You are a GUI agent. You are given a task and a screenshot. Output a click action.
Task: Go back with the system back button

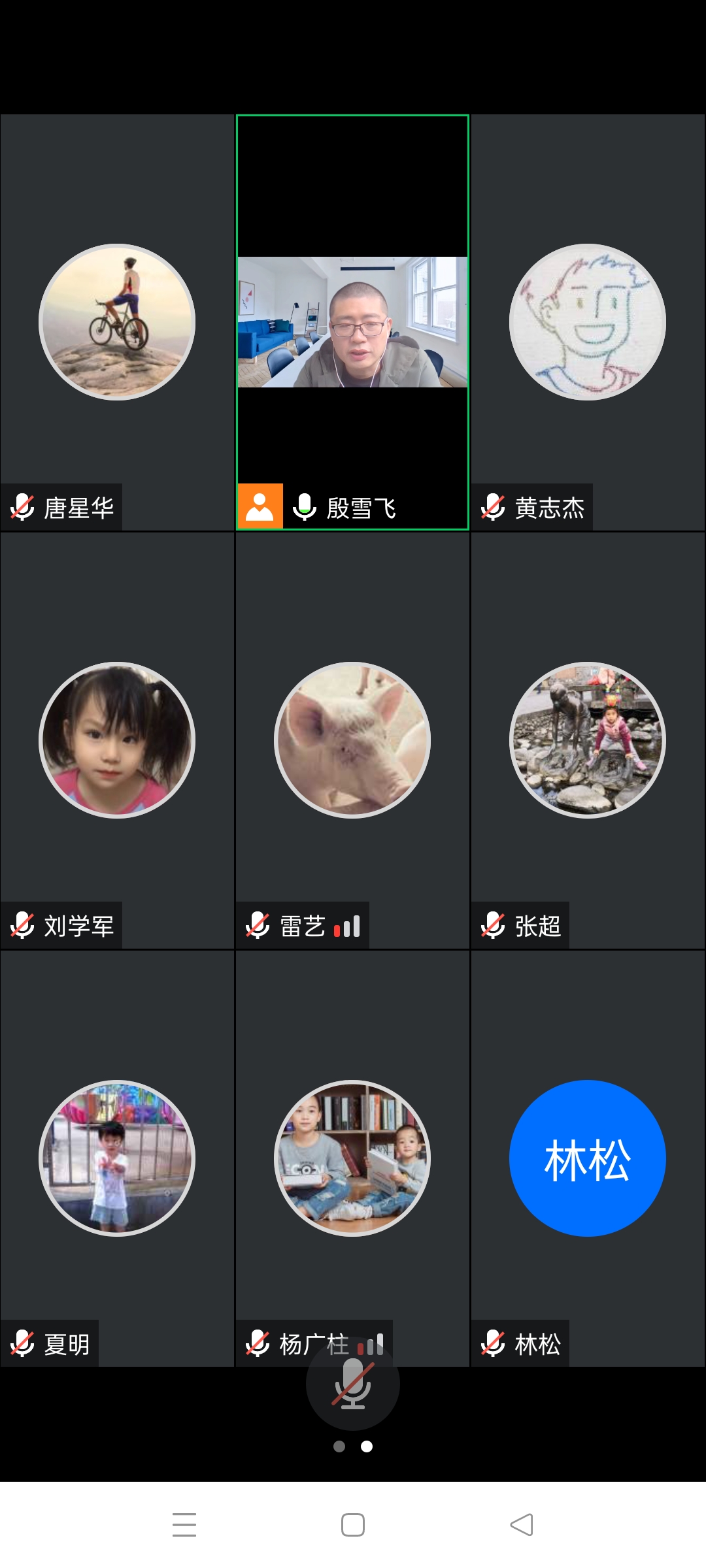click(x=522, y=1525)
